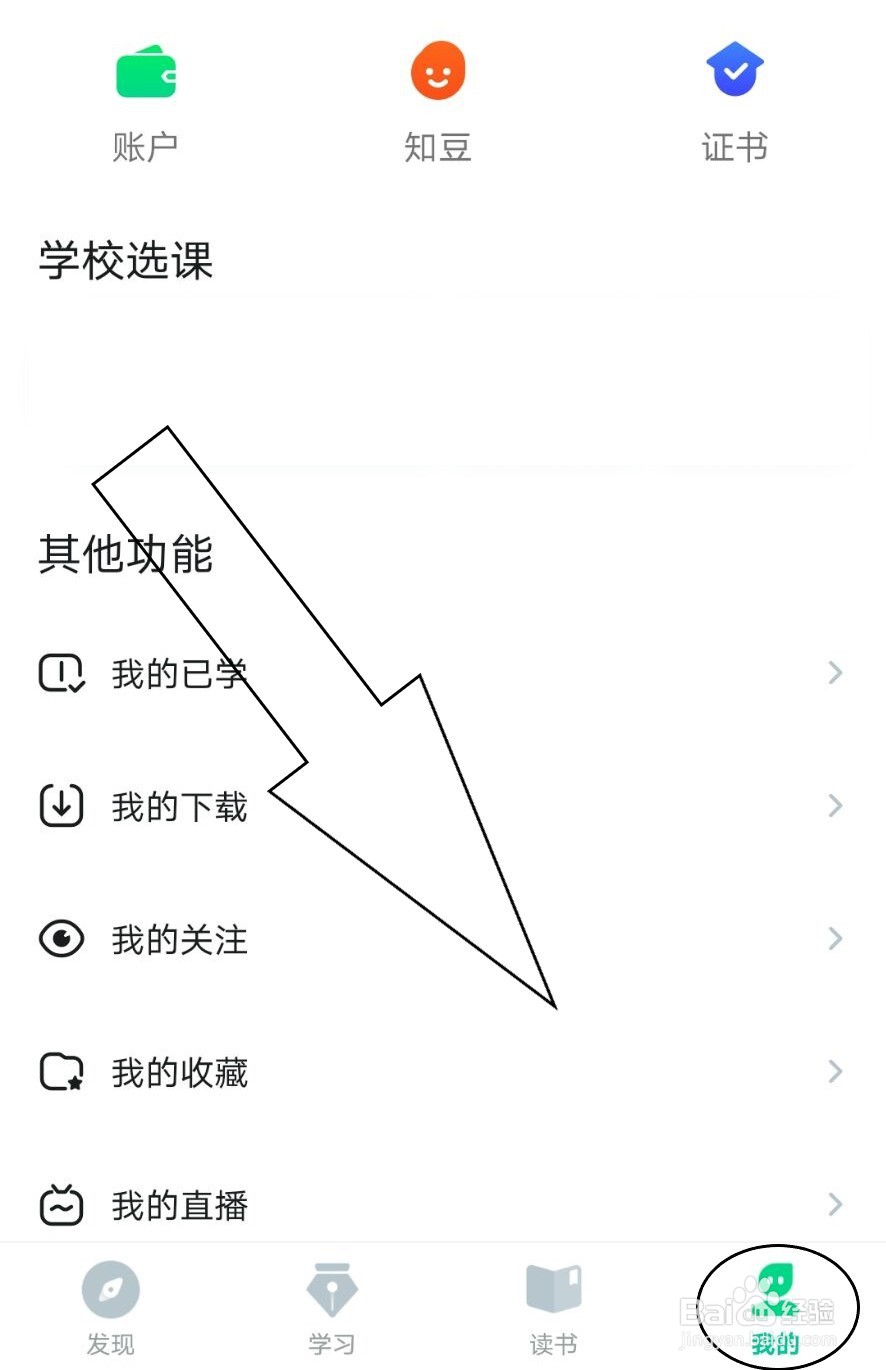This screenshot has width=886, height=1370.
Task: Tap the orange 知豆 icon
Action: coord(437,69)
